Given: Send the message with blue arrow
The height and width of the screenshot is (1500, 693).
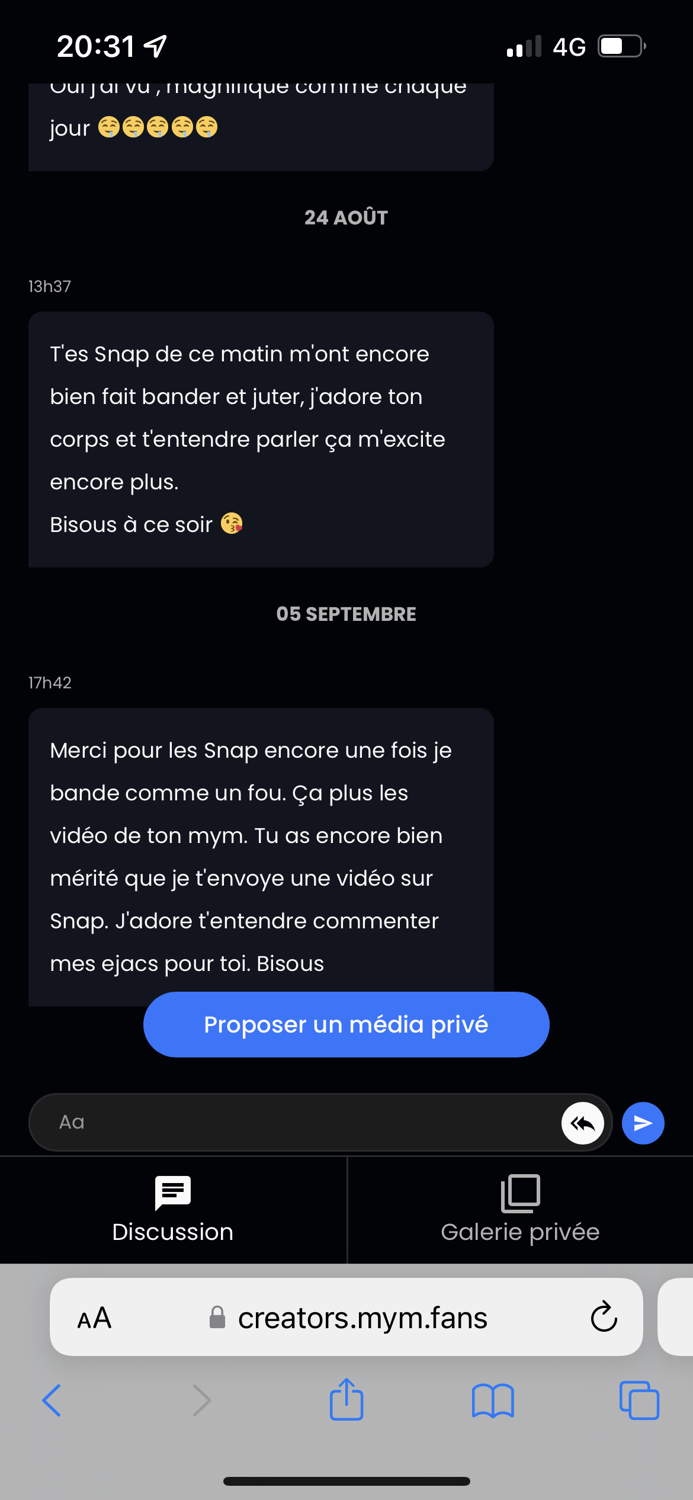Looking at the screenshot, I should 643,1123.
